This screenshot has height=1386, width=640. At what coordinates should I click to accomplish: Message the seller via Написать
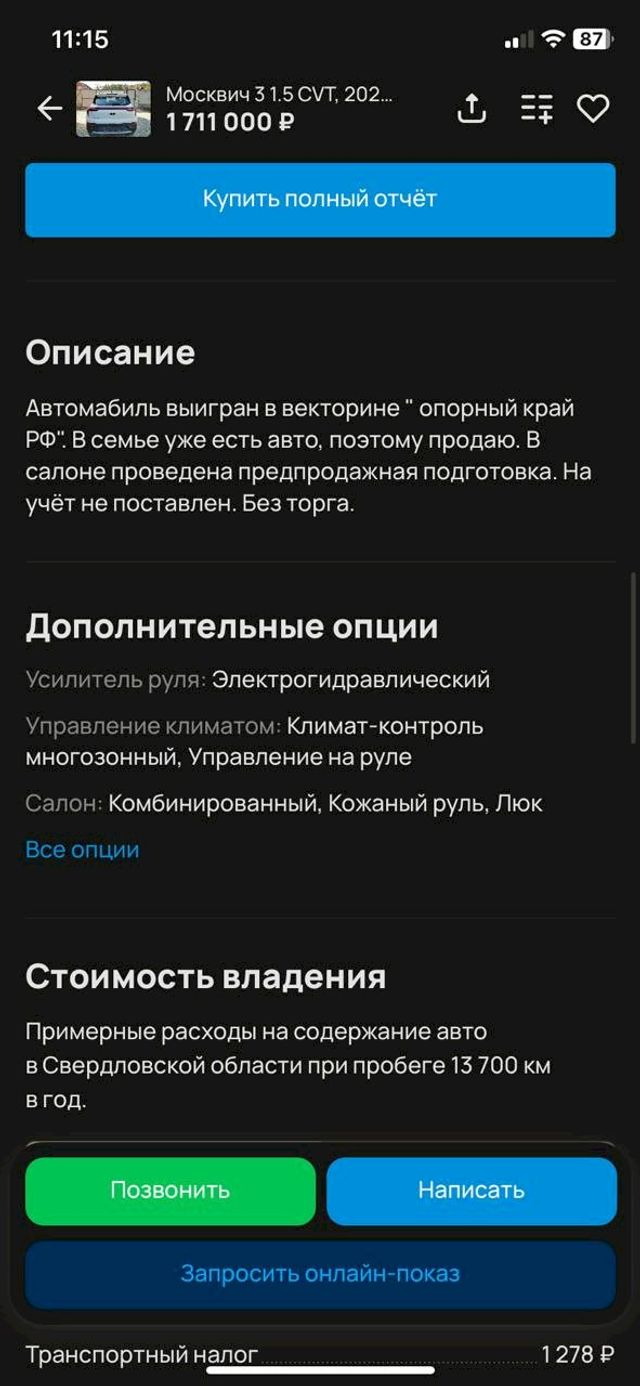[471, 1190]
